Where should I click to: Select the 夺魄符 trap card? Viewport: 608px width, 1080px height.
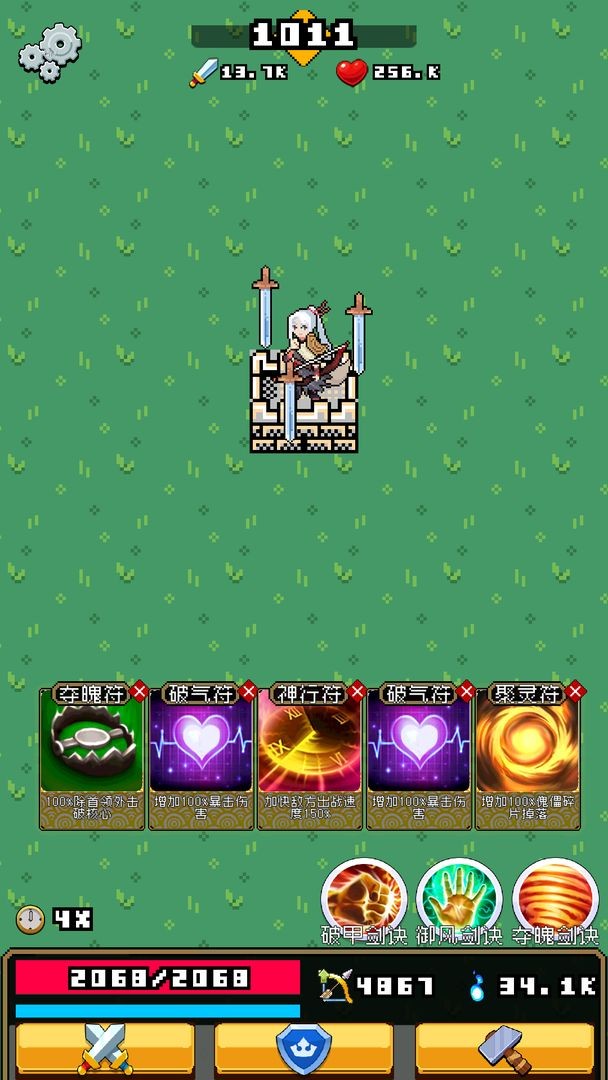[x=92, y=756]
